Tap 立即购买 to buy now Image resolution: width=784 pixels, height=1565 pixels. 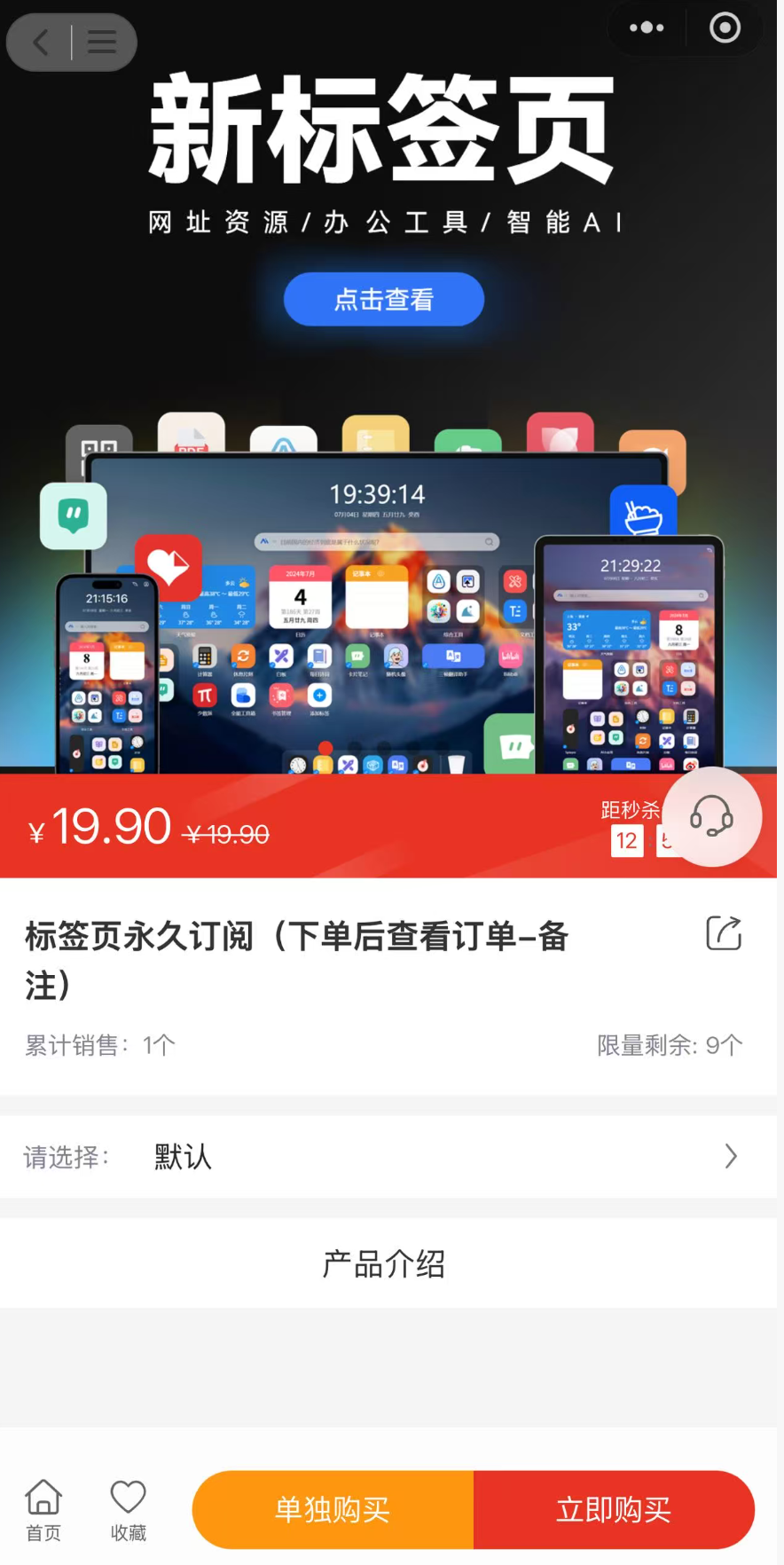614,1510
